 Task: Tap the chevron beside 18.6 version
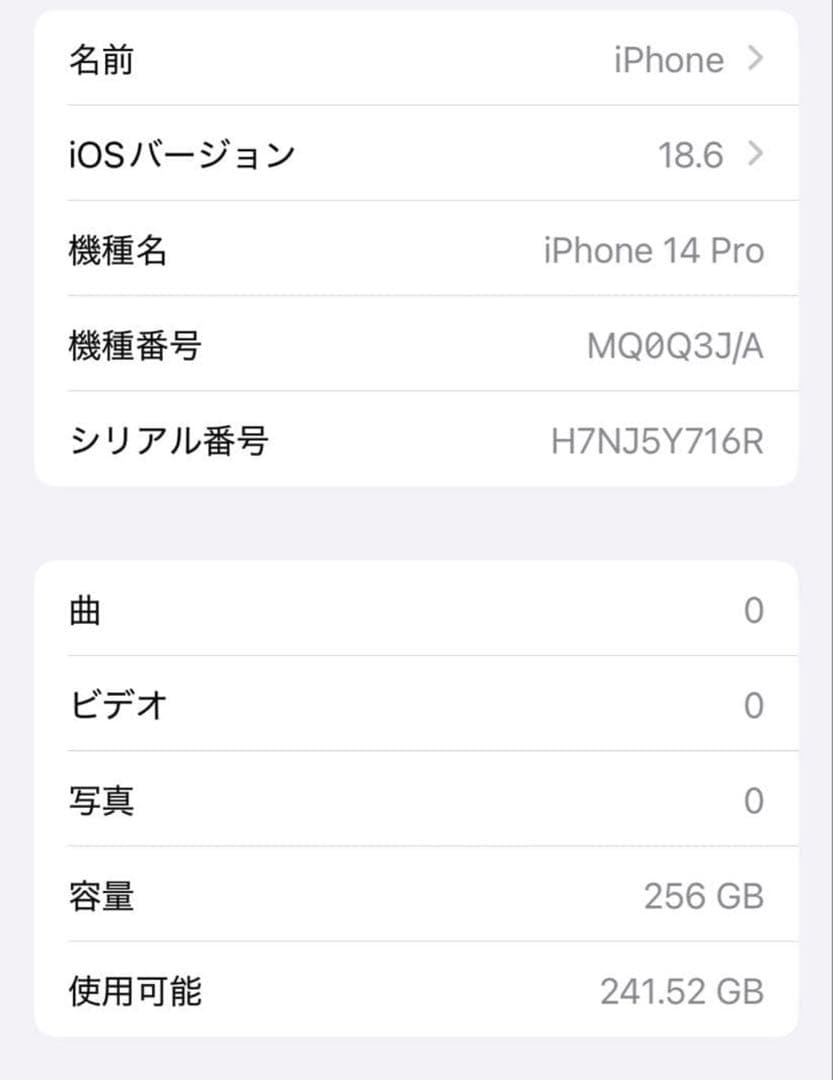[x=755, y=155]
